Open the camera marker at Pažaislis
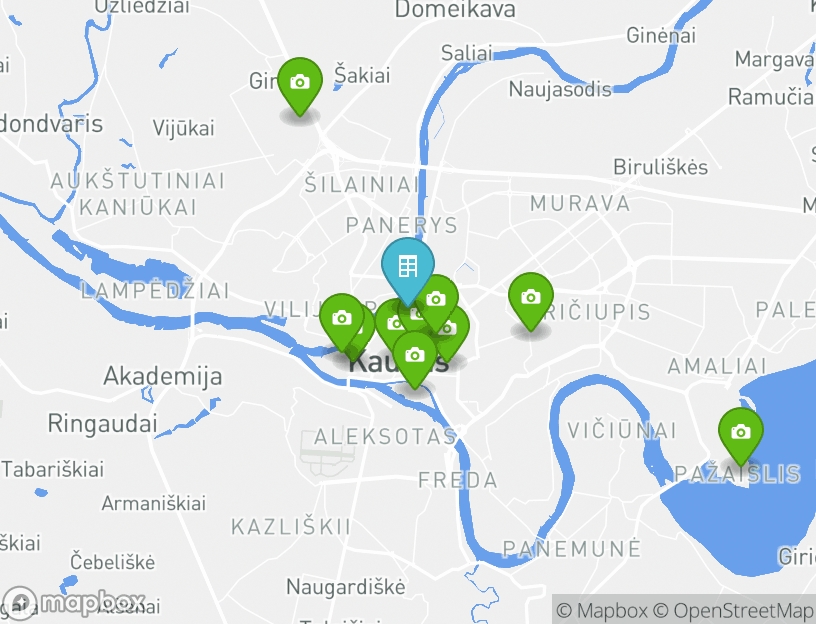Viewport: 816px width, 624px height. tap(740, 432)
